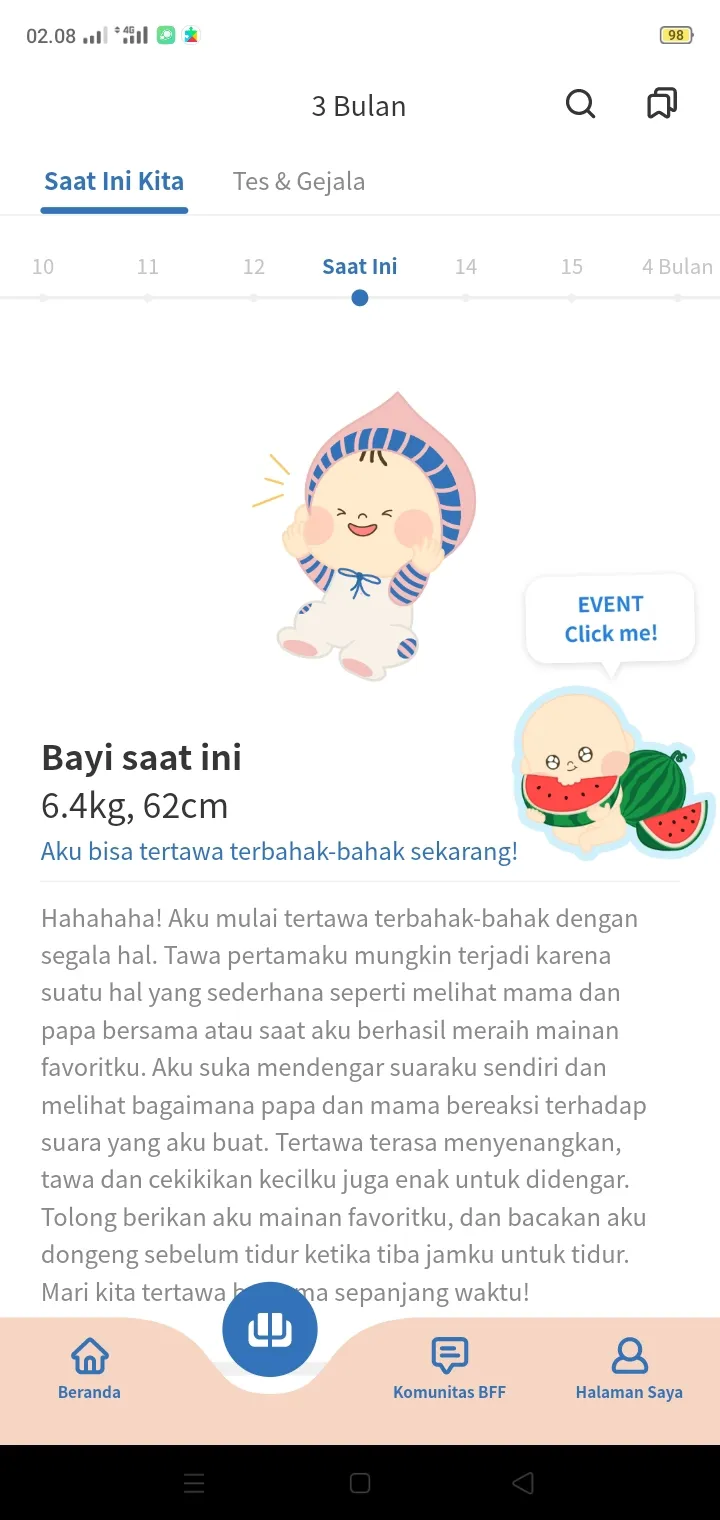Tap the system back button

(523, 1483)
